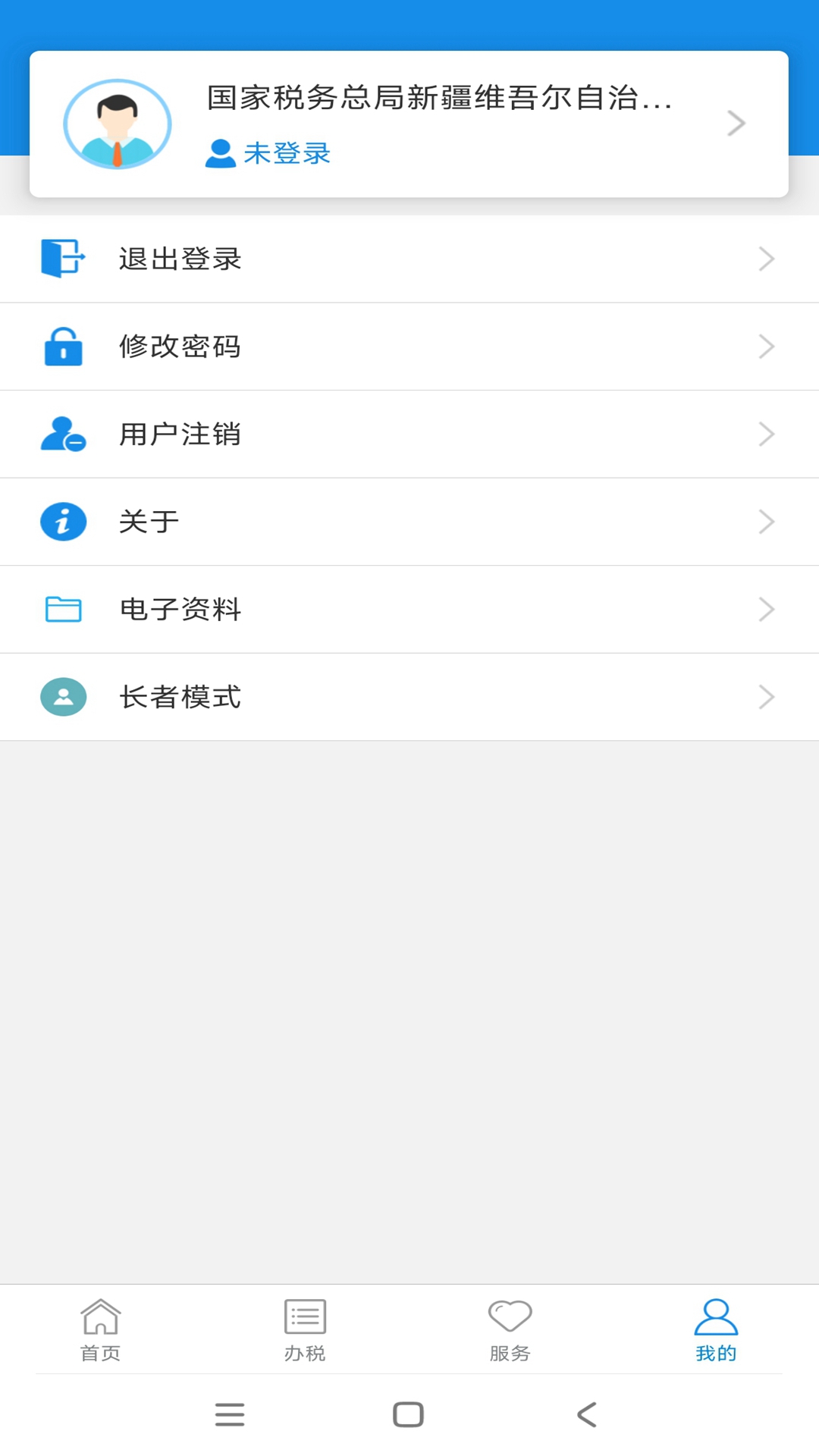Select the 我的 profile icon

[x=717, y=1318]
